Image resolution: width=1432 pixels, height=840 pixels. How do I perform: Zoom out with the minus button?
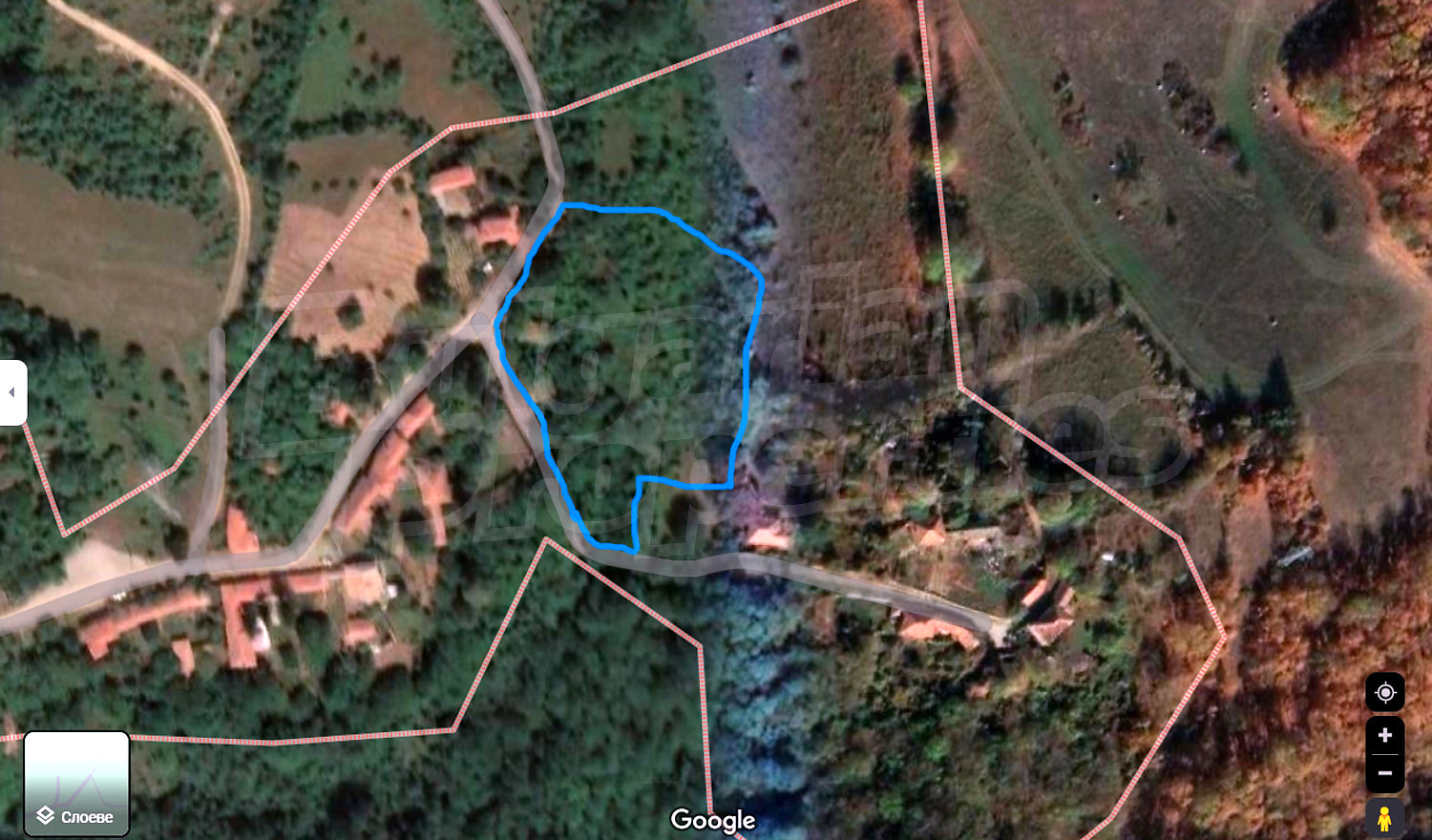click(x=1385, y=773)
